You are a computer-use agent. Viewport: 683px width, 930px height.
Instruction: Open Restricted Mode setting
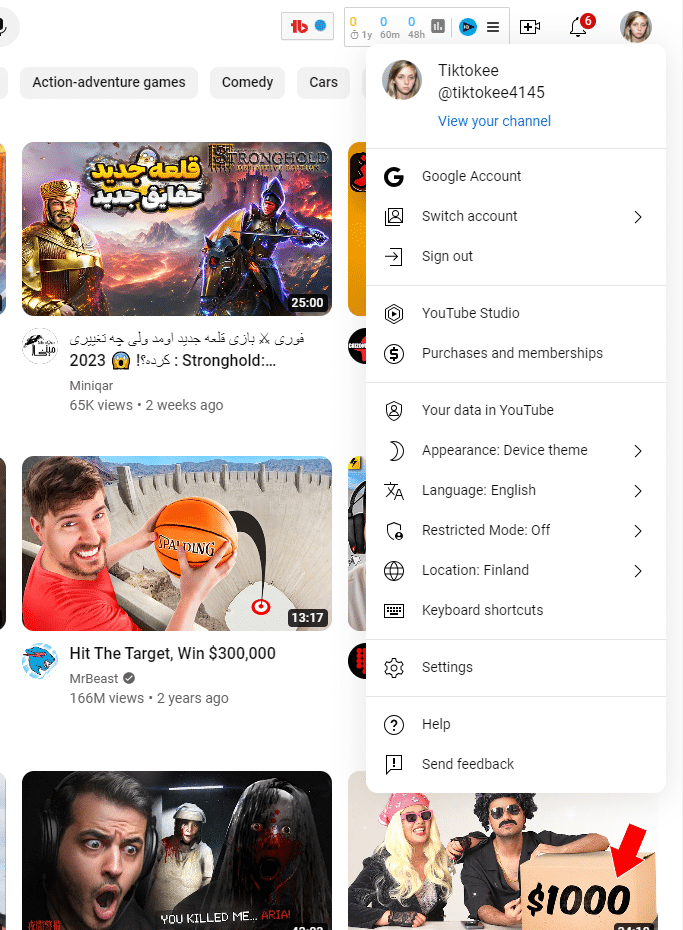(x=486, y=530)
